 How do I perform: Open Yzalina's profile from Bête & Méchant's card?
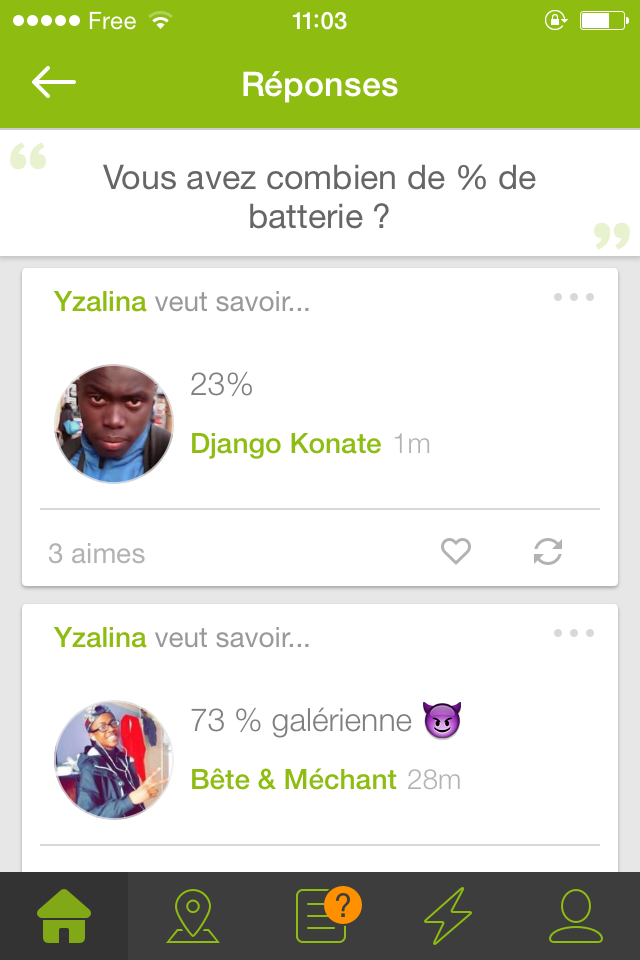tap(100, 638)
